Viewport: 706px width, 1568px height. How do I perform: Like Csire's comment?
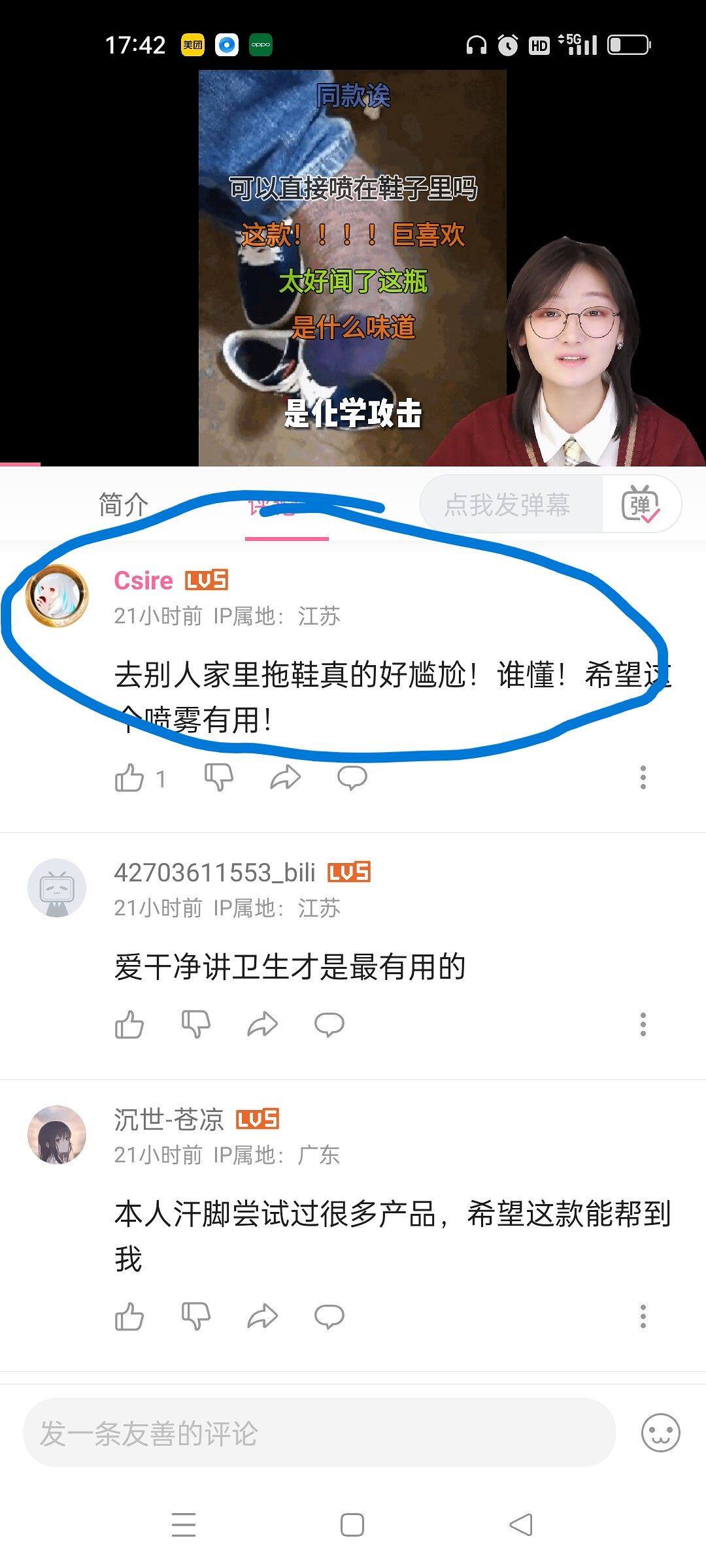pyautogui.click(x=129, y=778)
